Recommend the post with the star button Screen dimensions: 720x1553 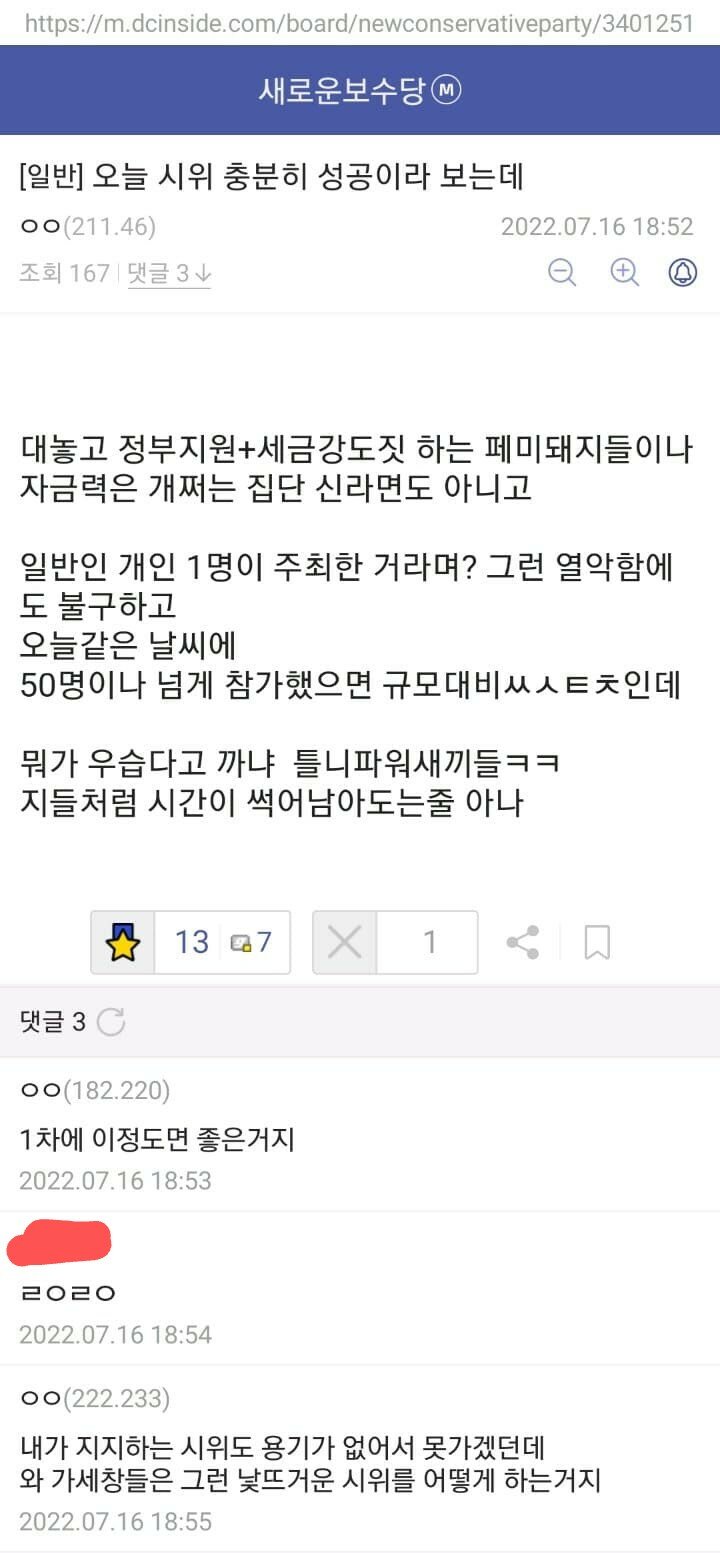123,942
